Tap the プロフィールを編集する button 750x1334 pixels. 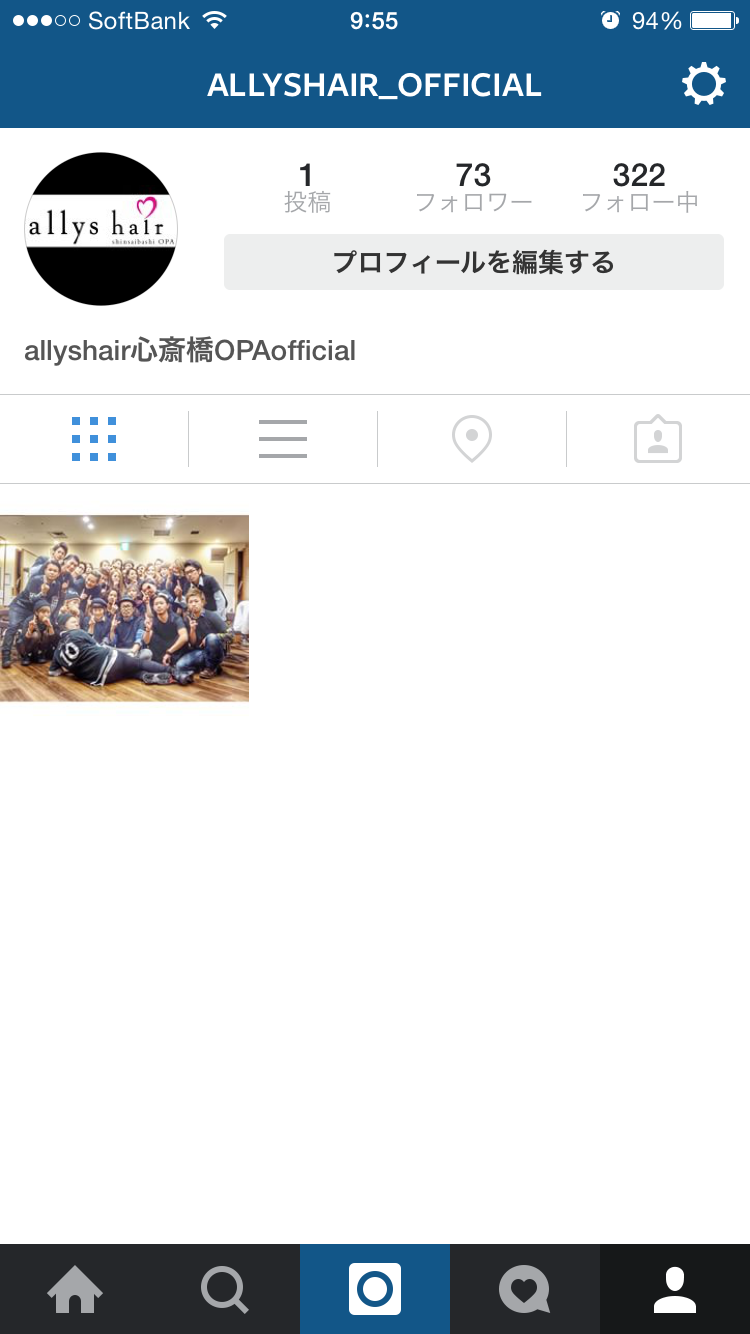[x=473, y=262]
